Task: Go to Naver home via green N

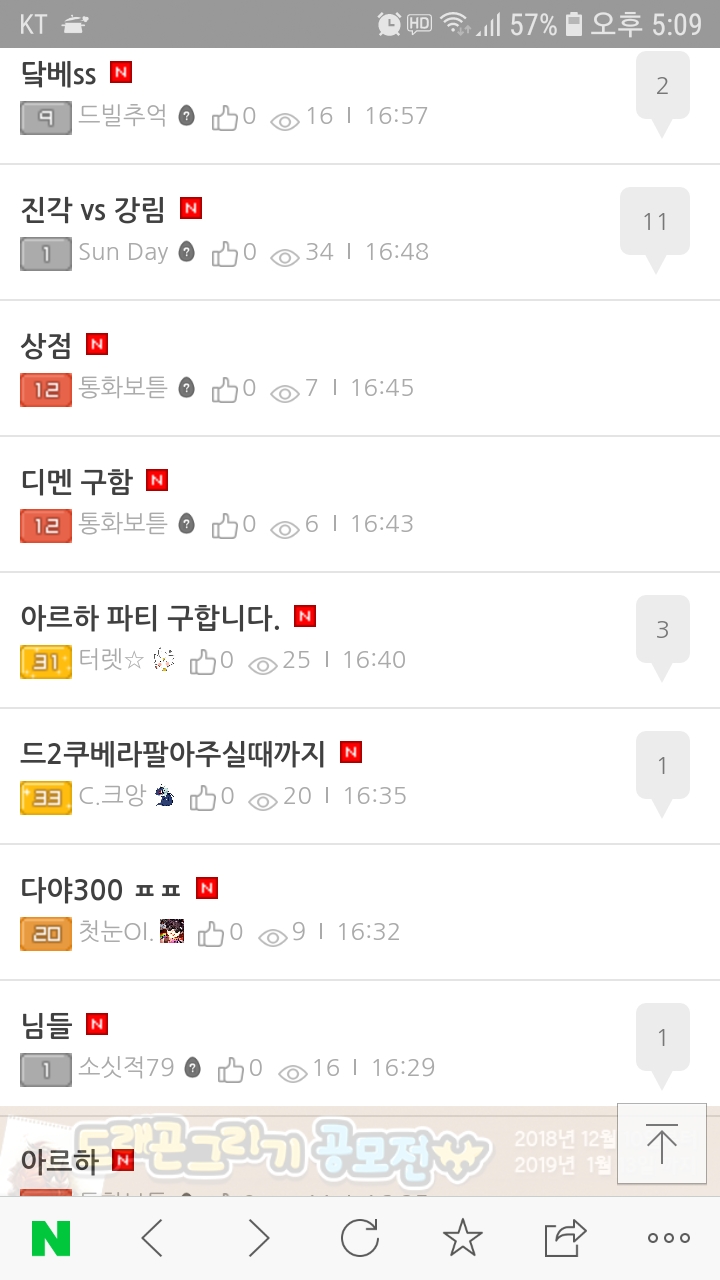Action: pyautogui.click(x=51, y=1239)
